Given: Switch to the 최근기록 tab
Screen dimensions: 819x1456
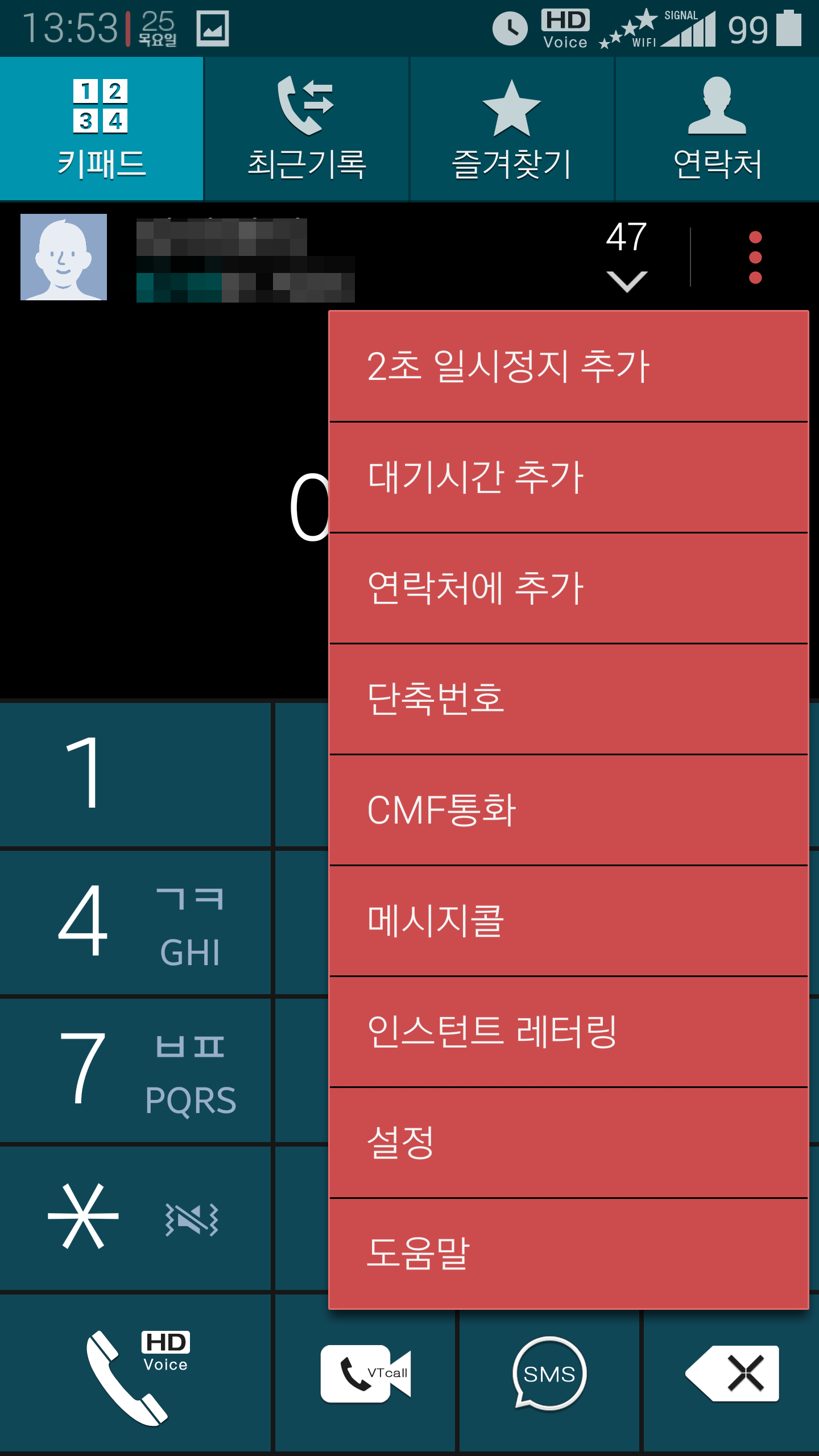Looking at the screenshot, I should [307, 129].
